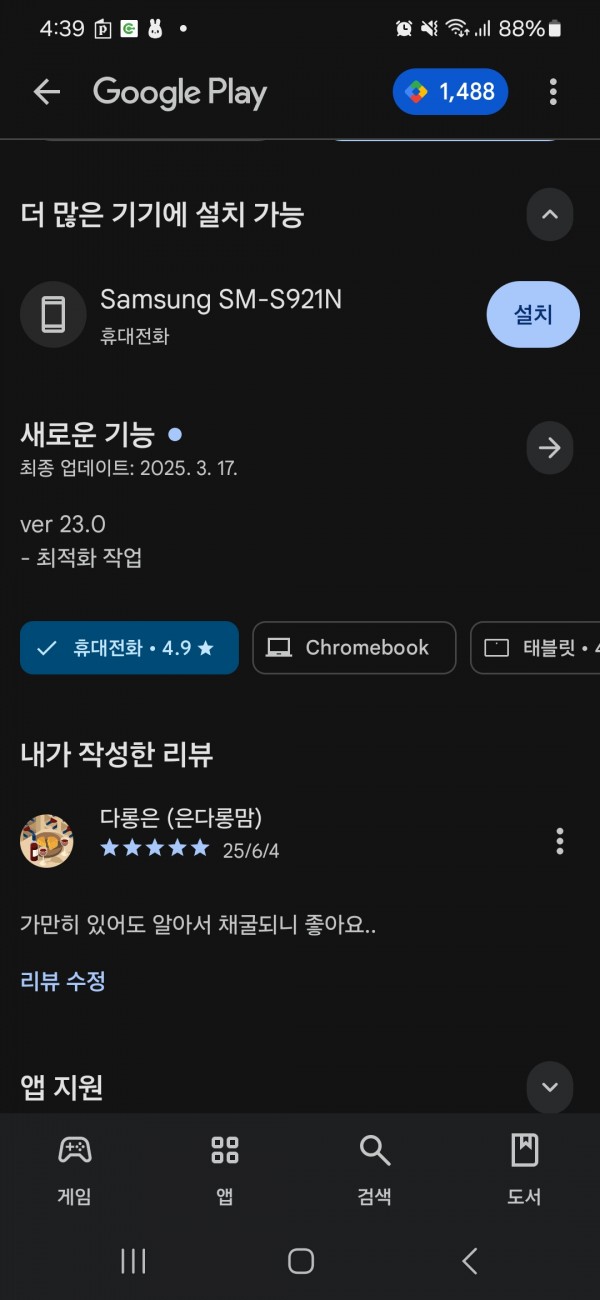Open the 새로운 기능 details arrow
Viewport: 600px width, 1300px height.
click(x=550, y=447)
